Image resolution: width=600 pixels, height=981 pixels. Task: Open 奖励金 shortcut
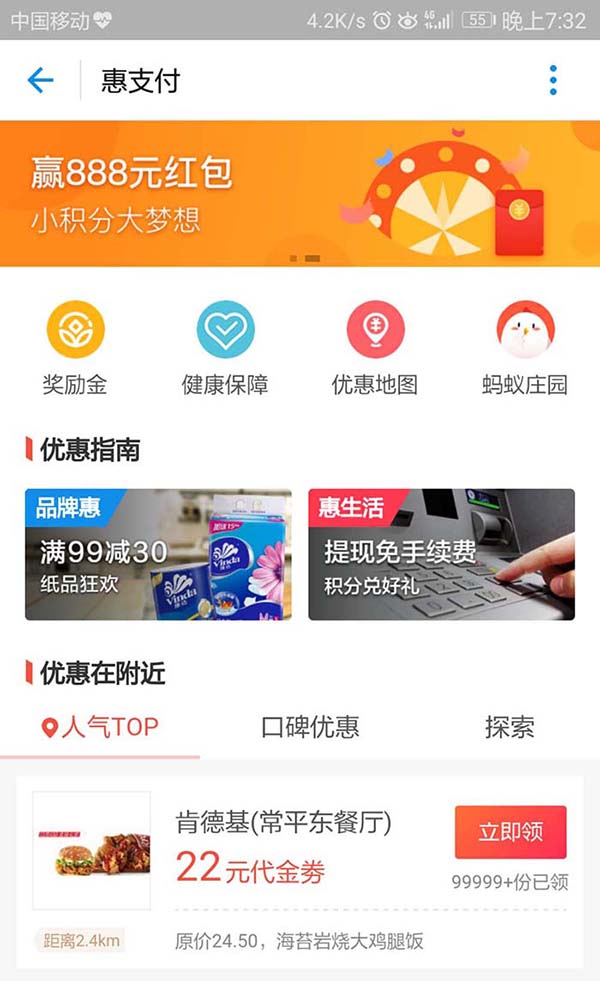75,350
